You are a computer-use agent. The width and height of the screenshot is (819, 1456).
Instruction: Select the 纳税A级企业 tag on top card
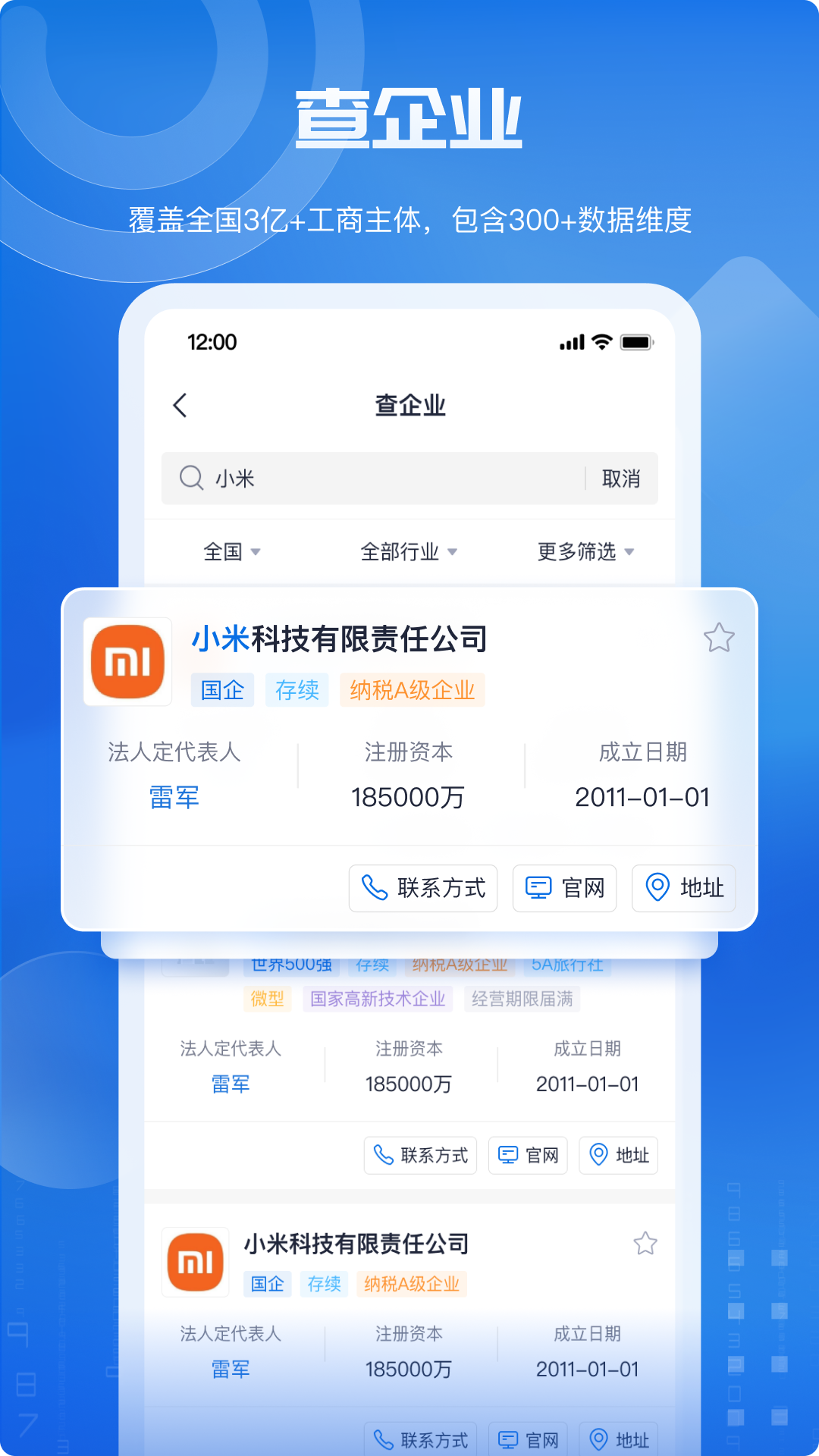(x=411, y=690)
